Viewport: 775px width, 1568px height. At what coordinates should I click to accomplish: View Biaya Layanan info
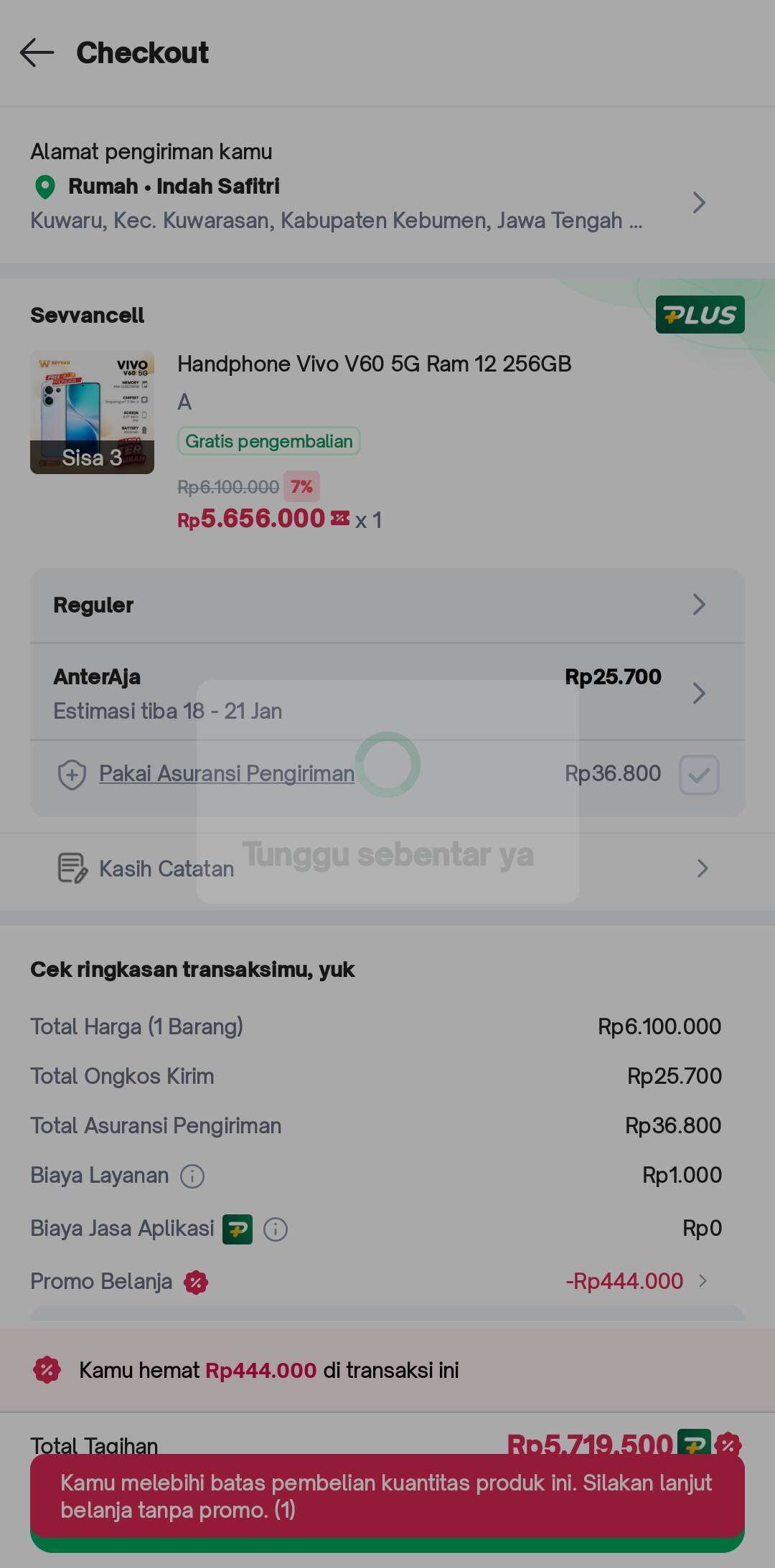point(192,1176)
